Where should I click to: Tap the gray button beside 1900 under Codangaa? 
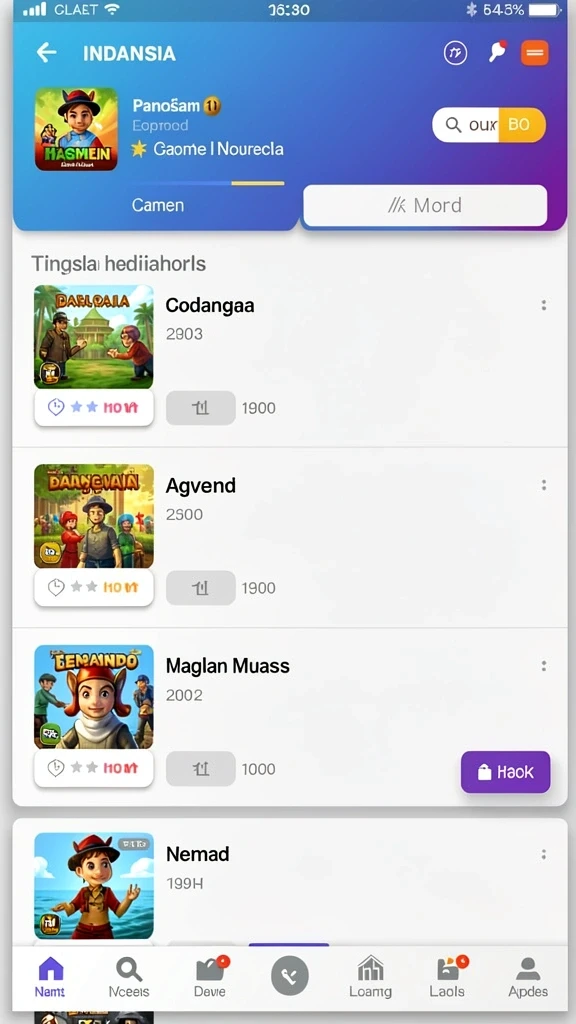[200, 408]
